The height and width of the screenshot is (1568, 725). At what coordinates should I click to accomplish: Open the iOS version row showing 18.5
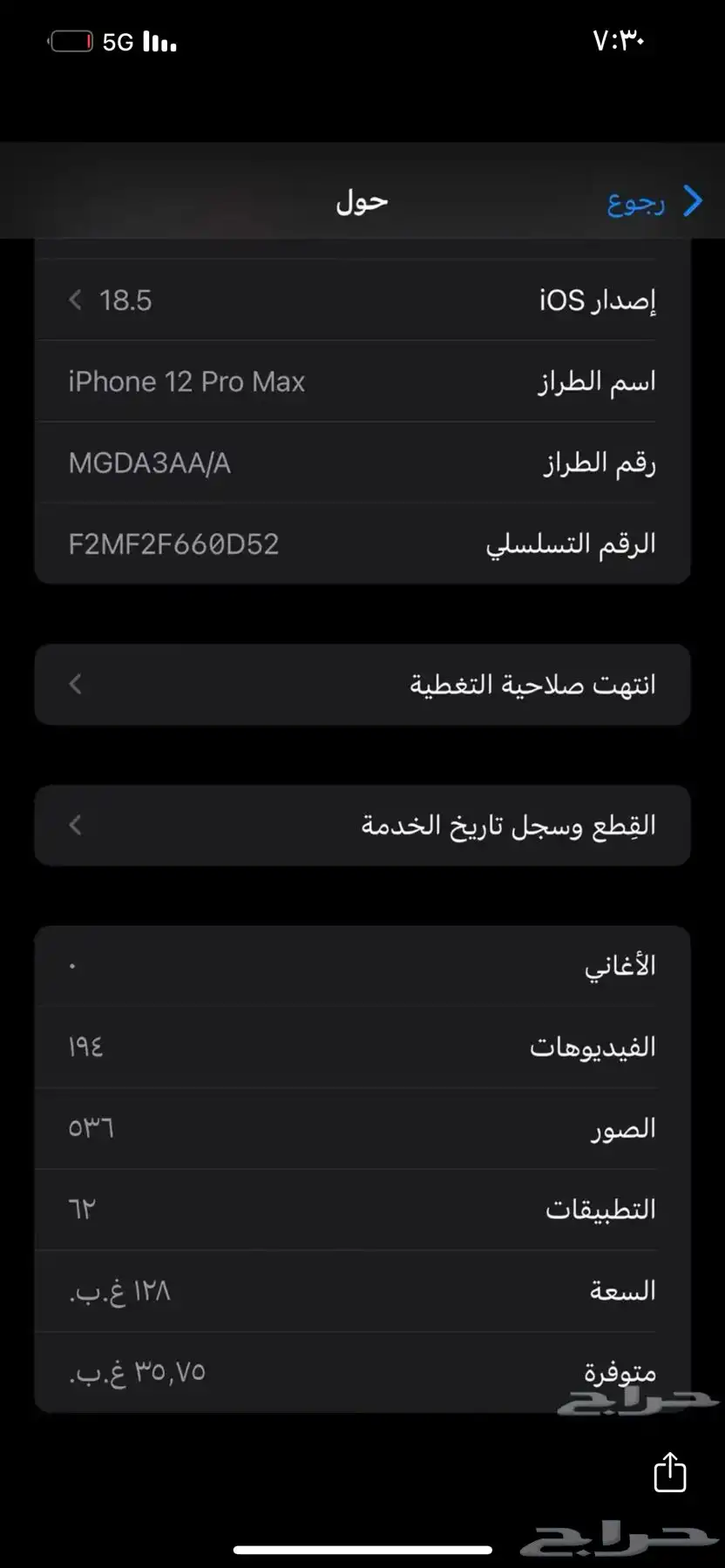(362, 301)
